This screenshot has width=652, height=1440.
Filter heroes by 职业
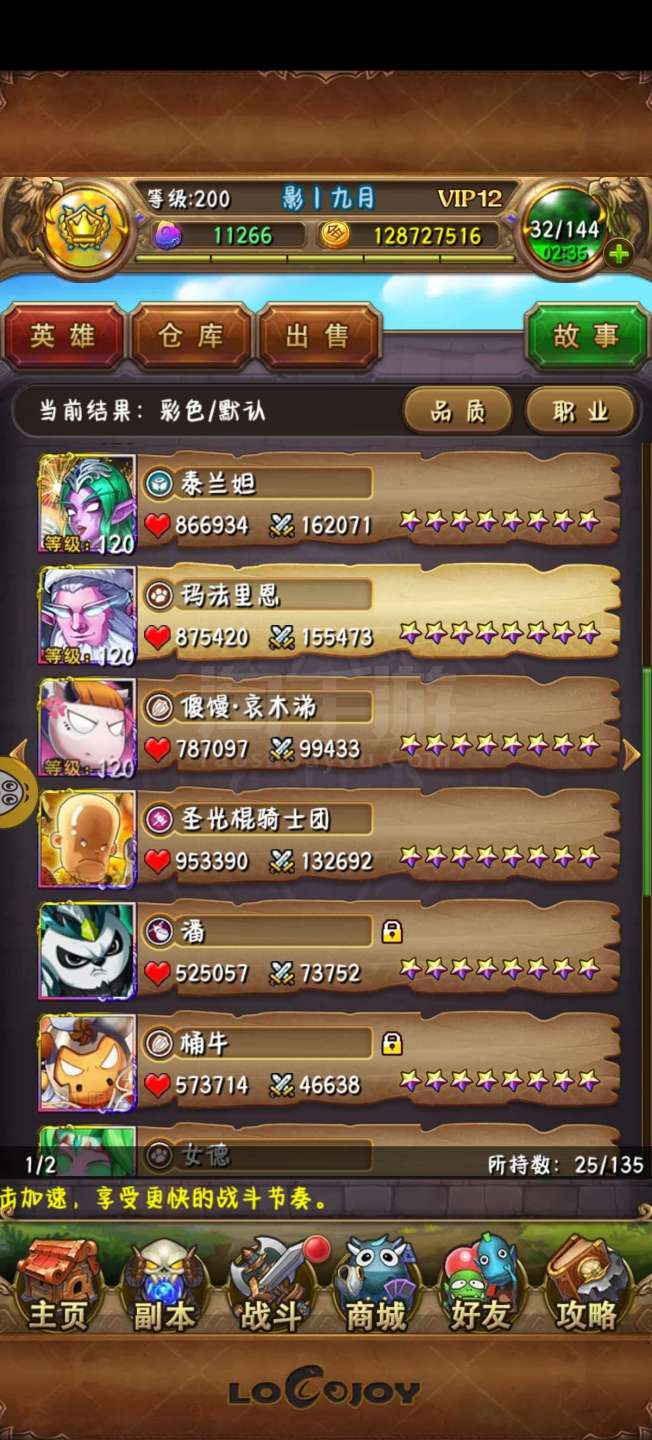[581, 411]
